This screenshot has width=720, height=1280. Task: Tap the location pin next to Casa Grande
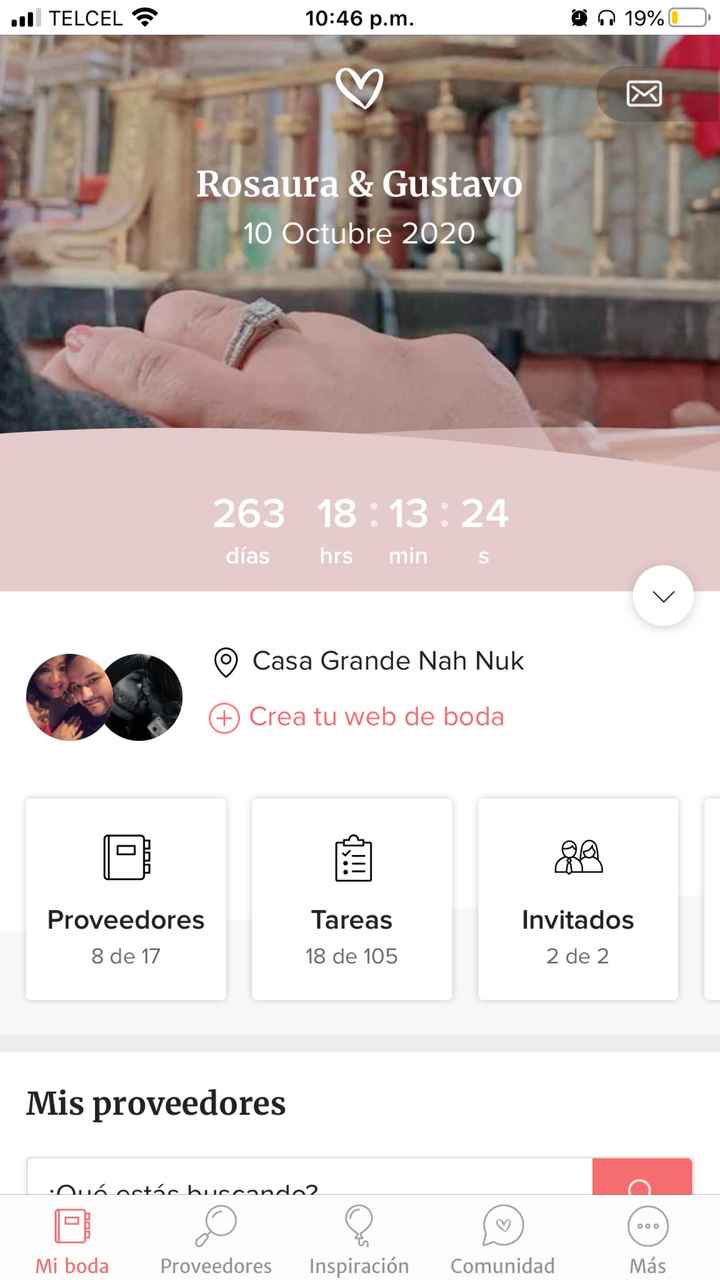[224, 660]
